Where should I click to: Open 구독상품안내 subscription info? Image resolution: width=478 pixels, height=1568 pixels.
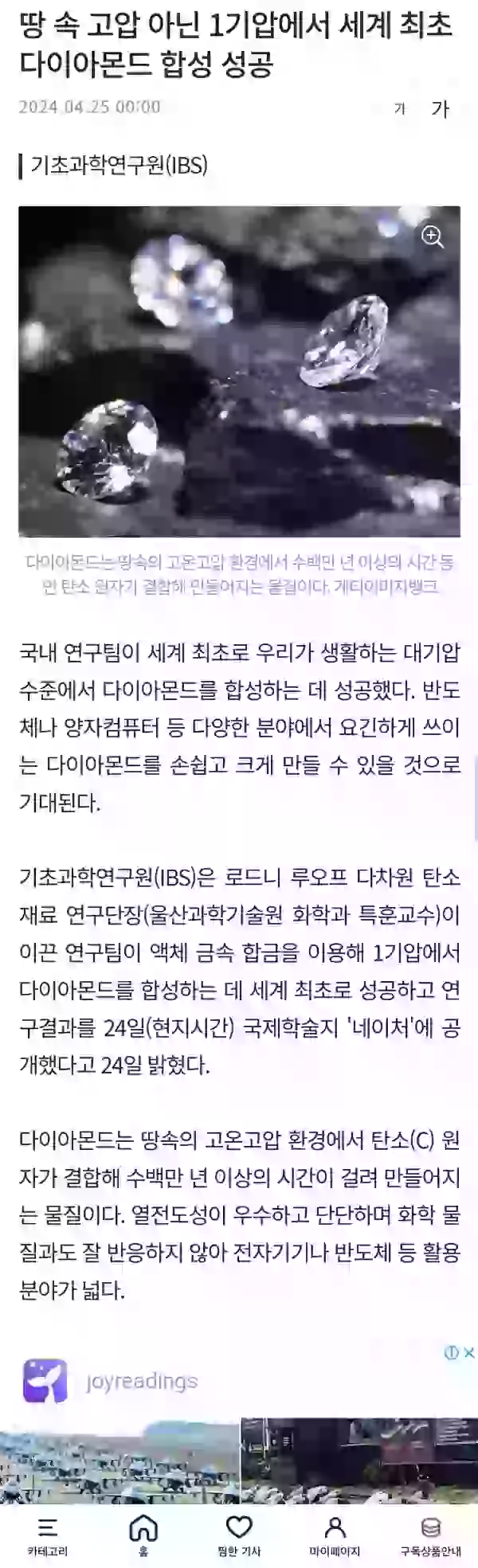coord(430,1535)
